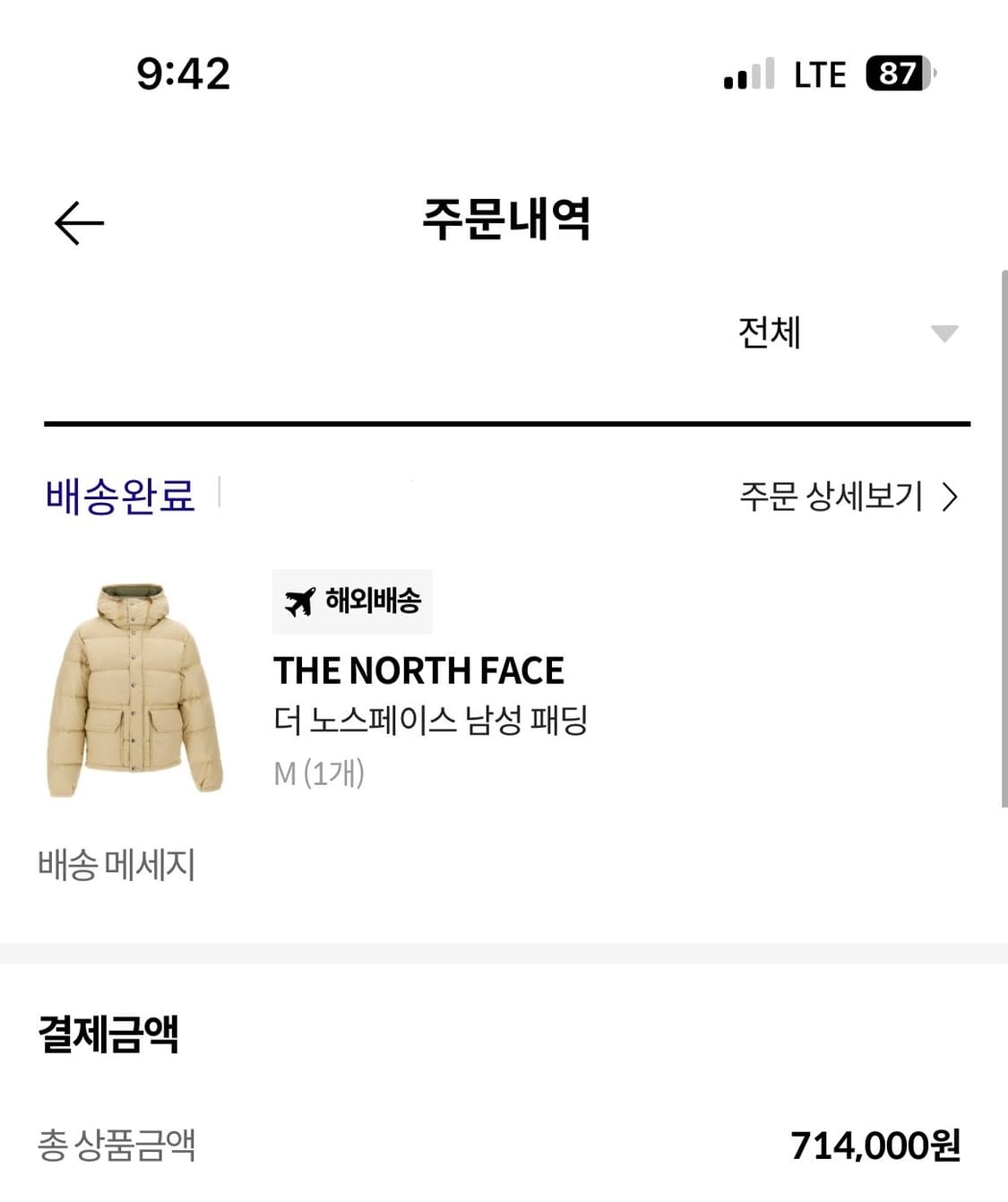
Task: Expand order details via the chevron arrow
Action: 951,496
